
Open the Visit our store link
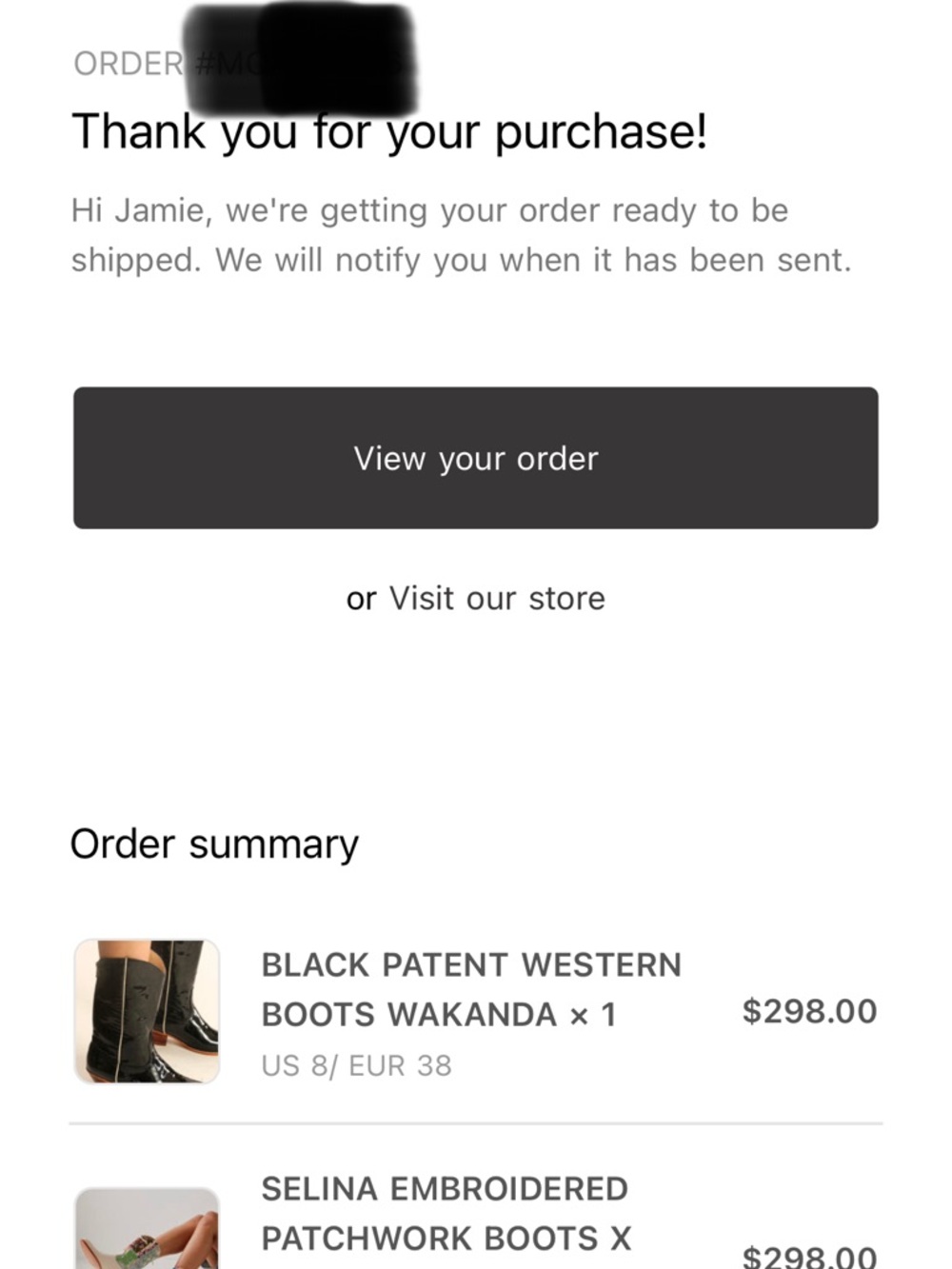pyautogui.click(x=497, y=598)
